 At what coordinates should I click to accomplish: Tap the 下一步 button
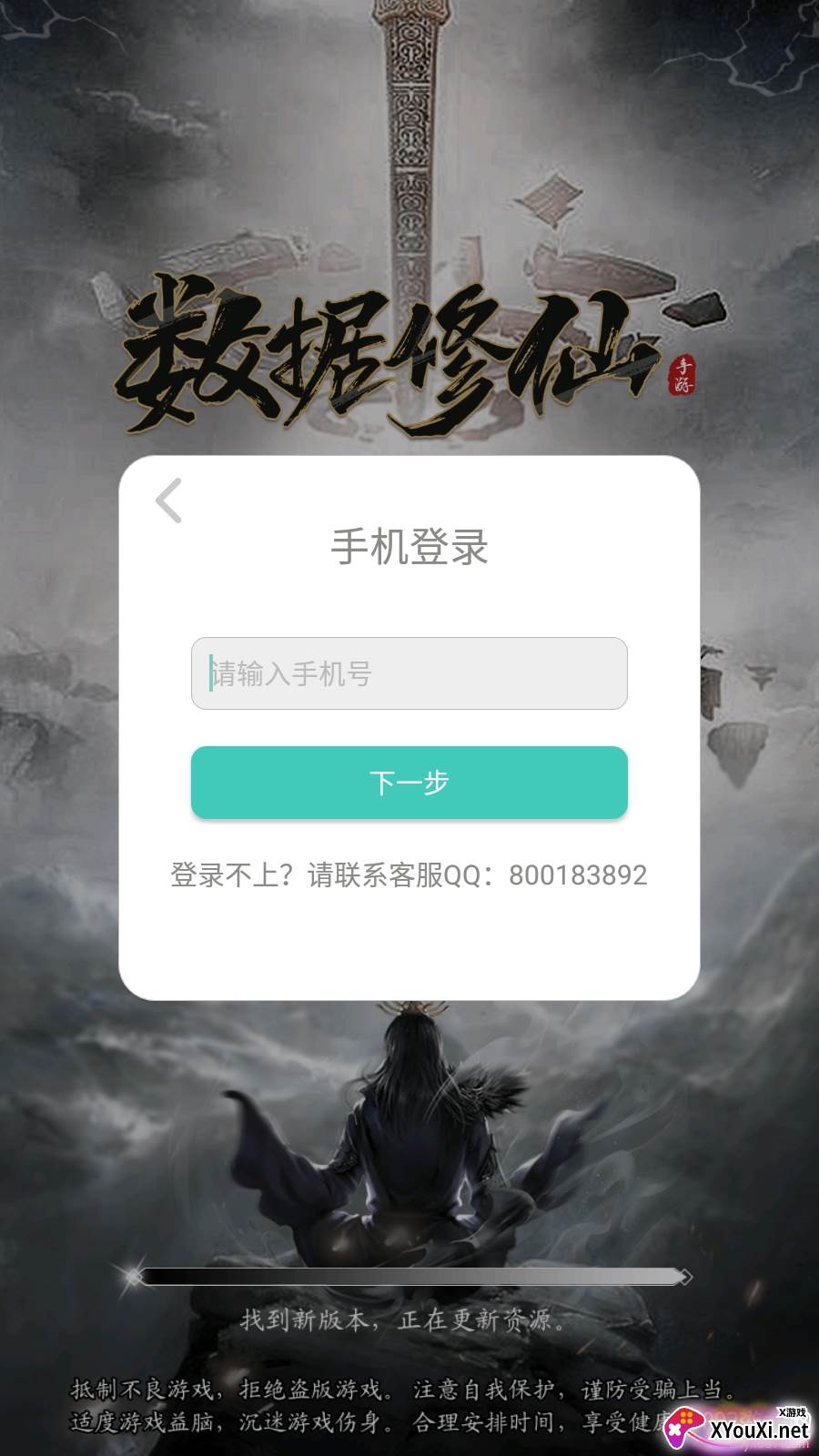click(x=409, y=783)
